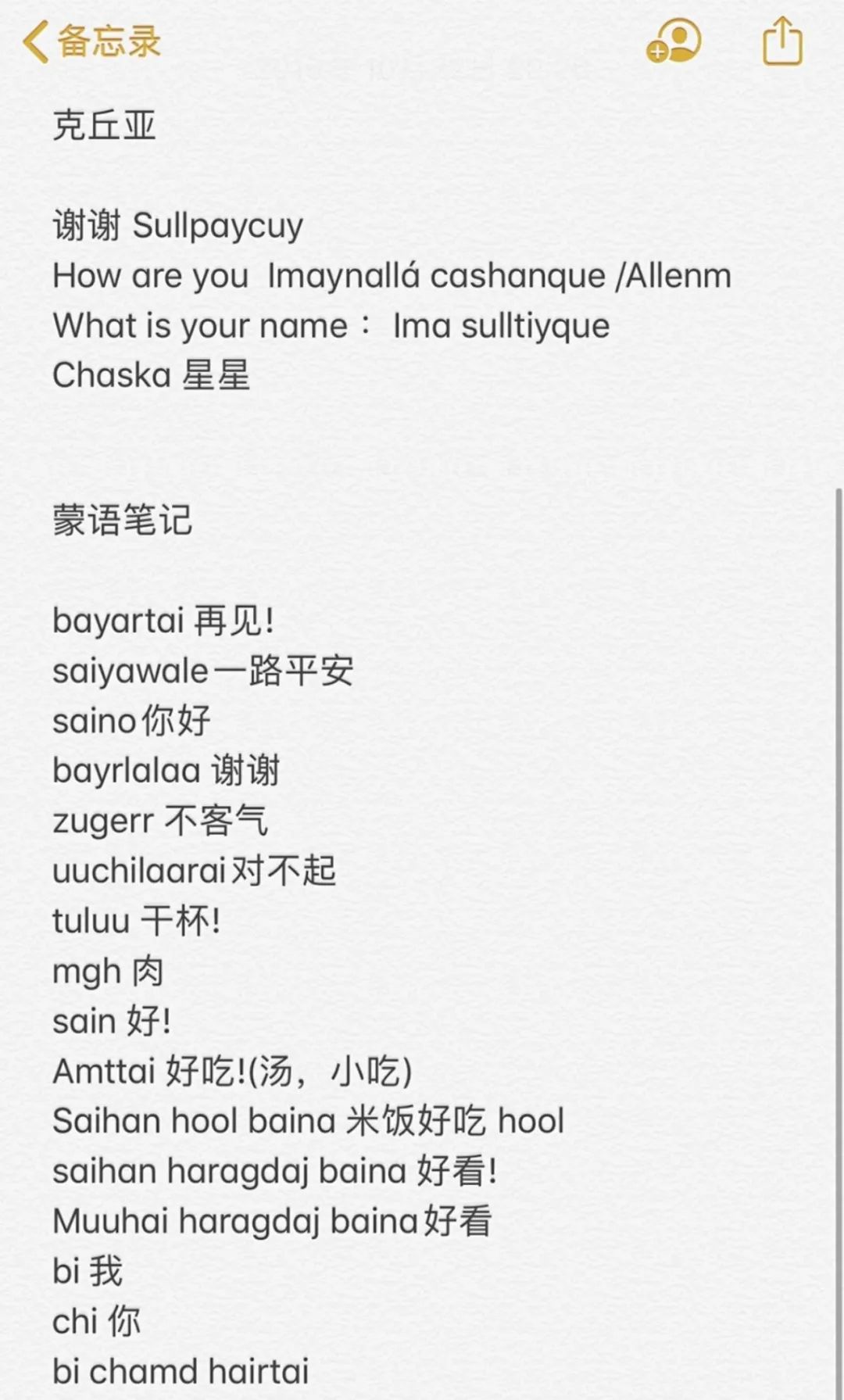844x1400 pixels.
Task: Select the line 谢谢 Sullpaycuy
Action: 178,225
